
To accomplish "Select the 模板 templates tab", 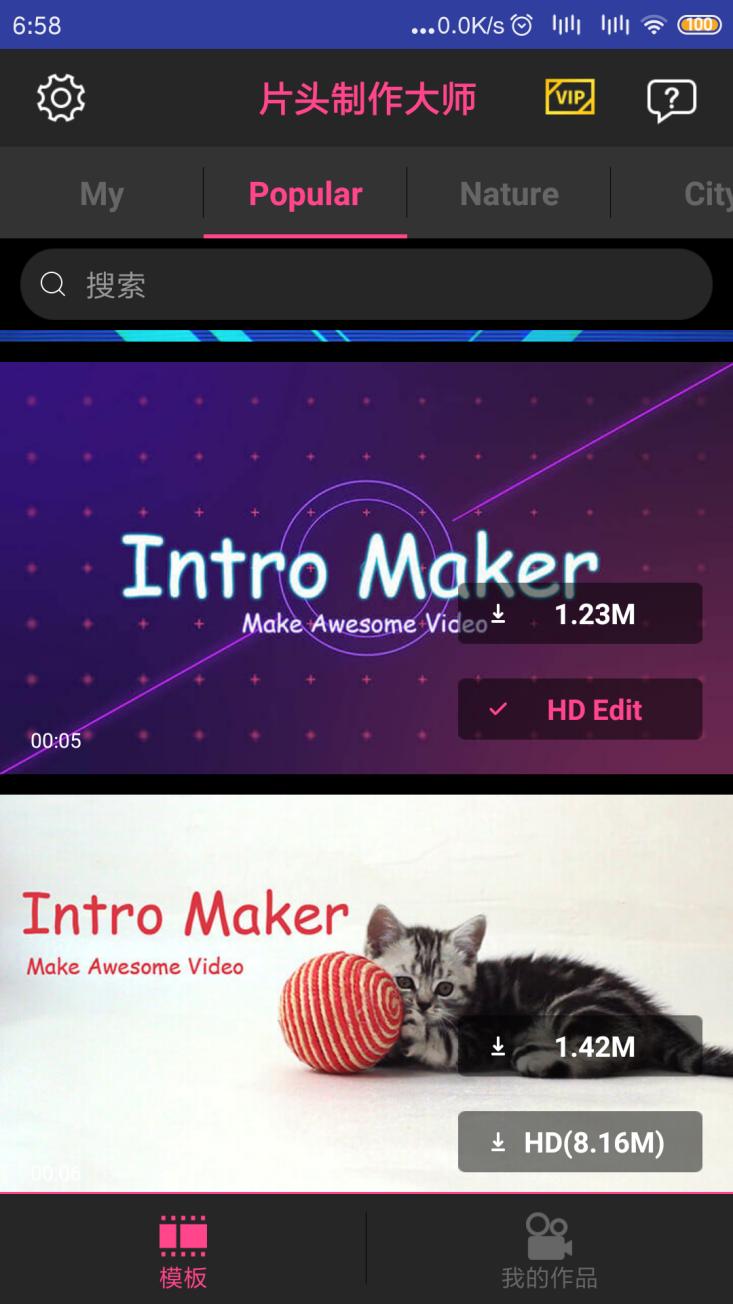I will tap(183, 1250).
